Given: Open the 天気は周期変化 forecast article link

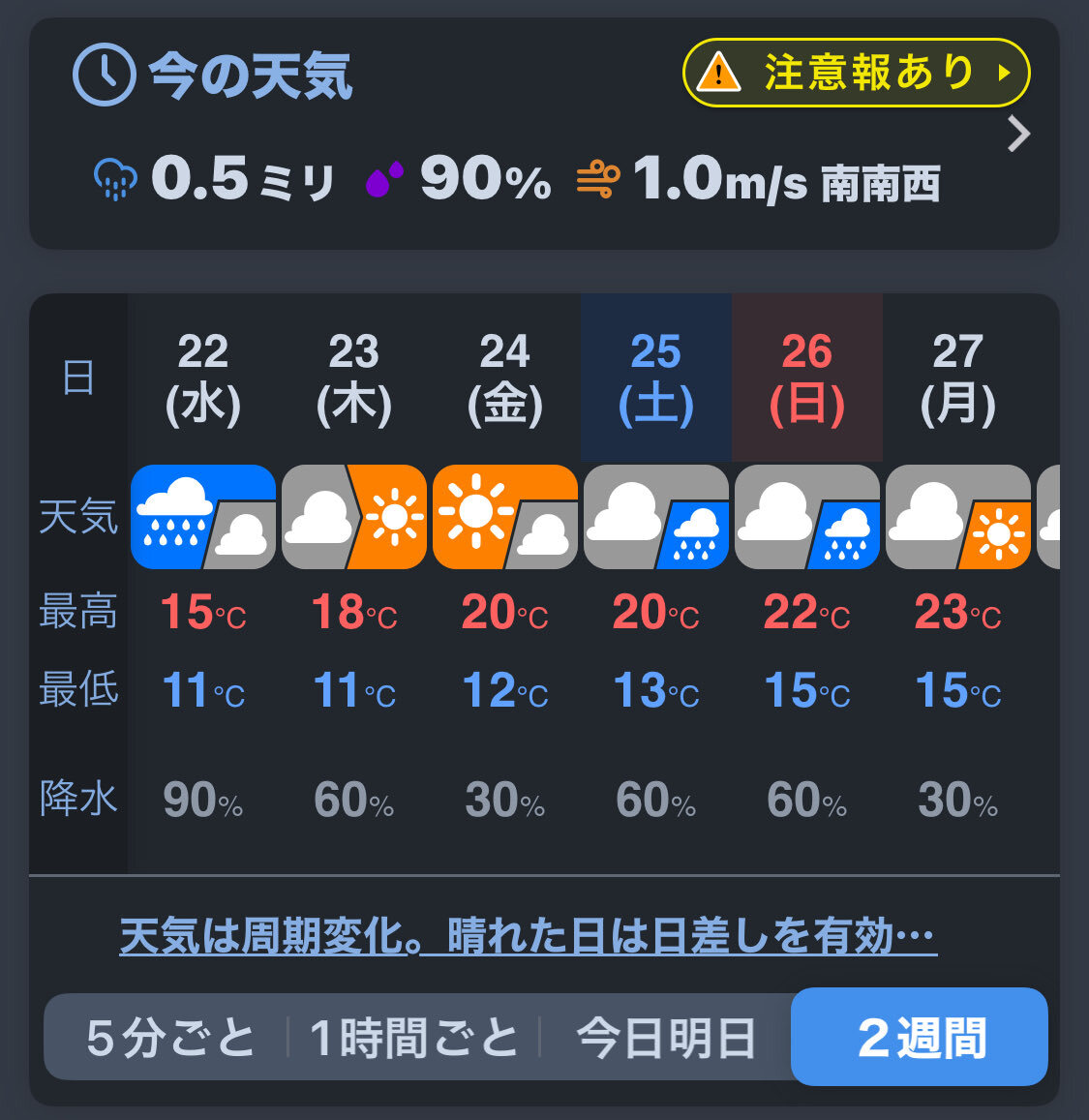Looking at the screenshot, I should [528, 936].
